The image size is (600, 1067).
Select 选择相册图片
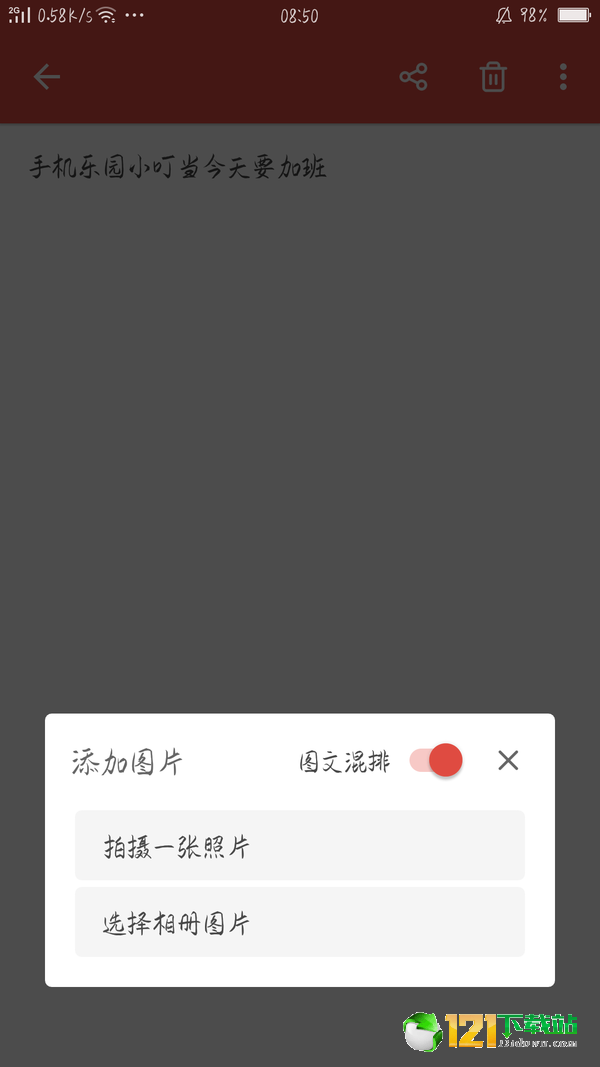300,922
